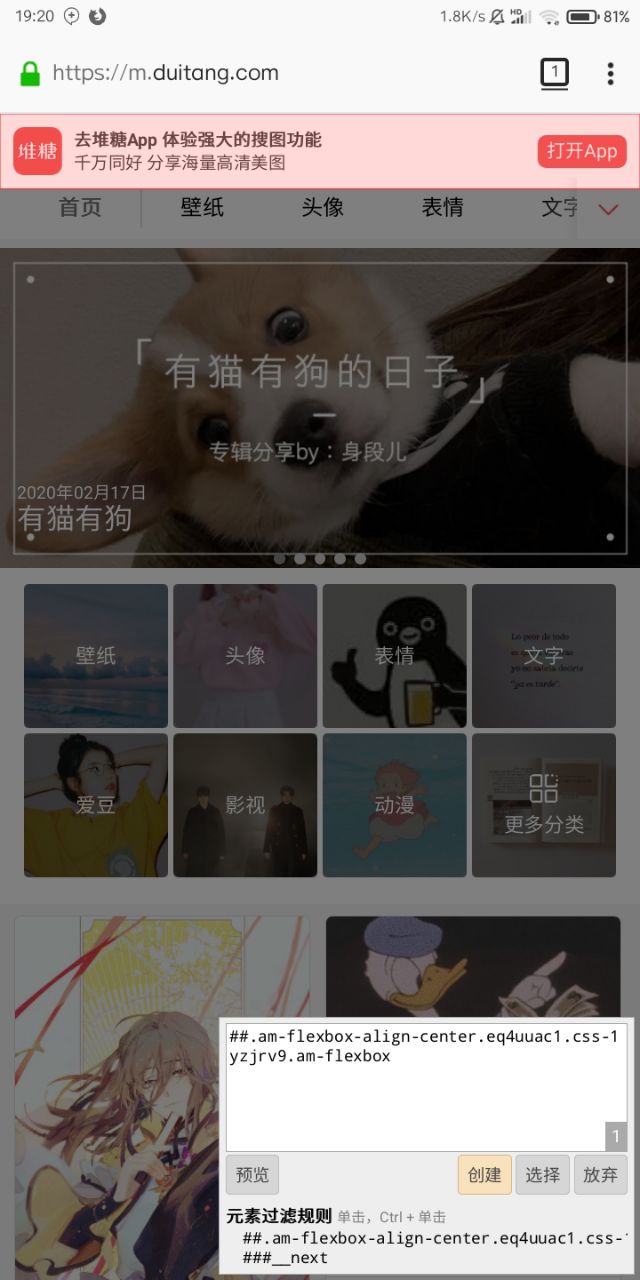Tap 放弃 to discard the filter
This screenshot has height=1280, width=640.
[601, 1175]
